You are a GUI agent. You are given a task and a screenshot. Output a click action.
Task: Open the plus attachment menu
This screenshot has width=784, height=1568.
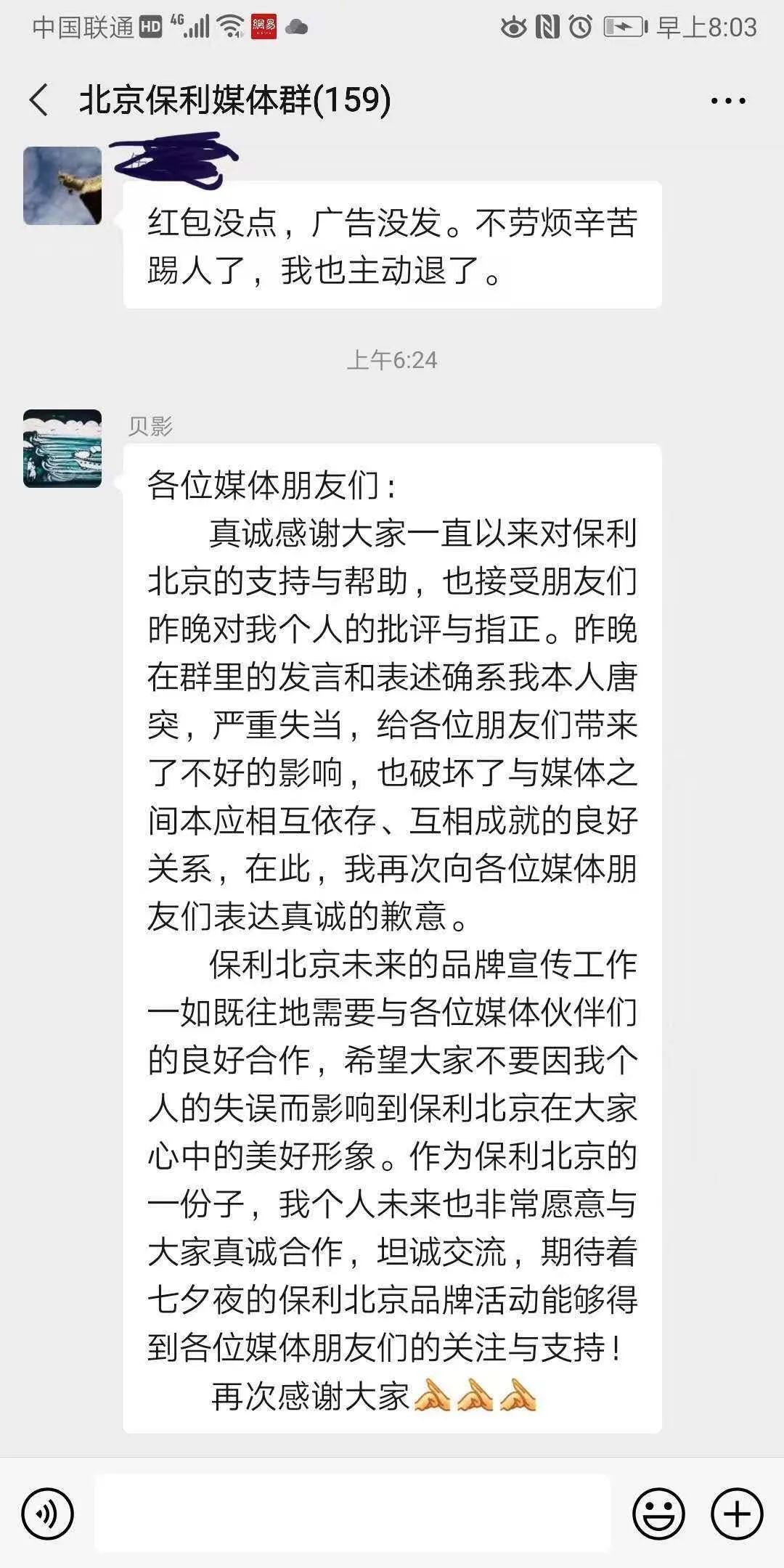(x=737, y=1514)
